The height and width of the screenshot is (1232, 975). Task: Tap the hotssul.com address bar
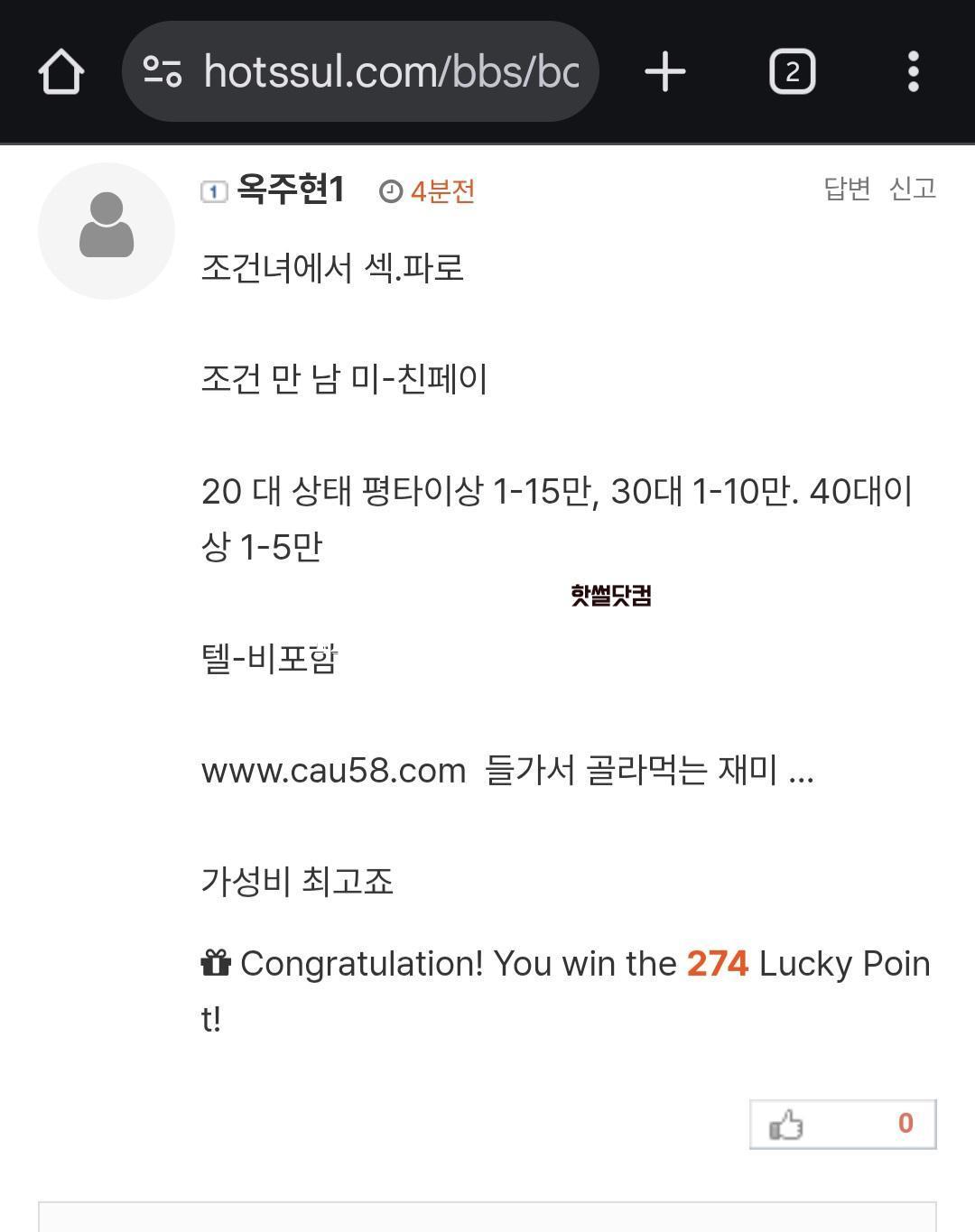pos(390,71)
